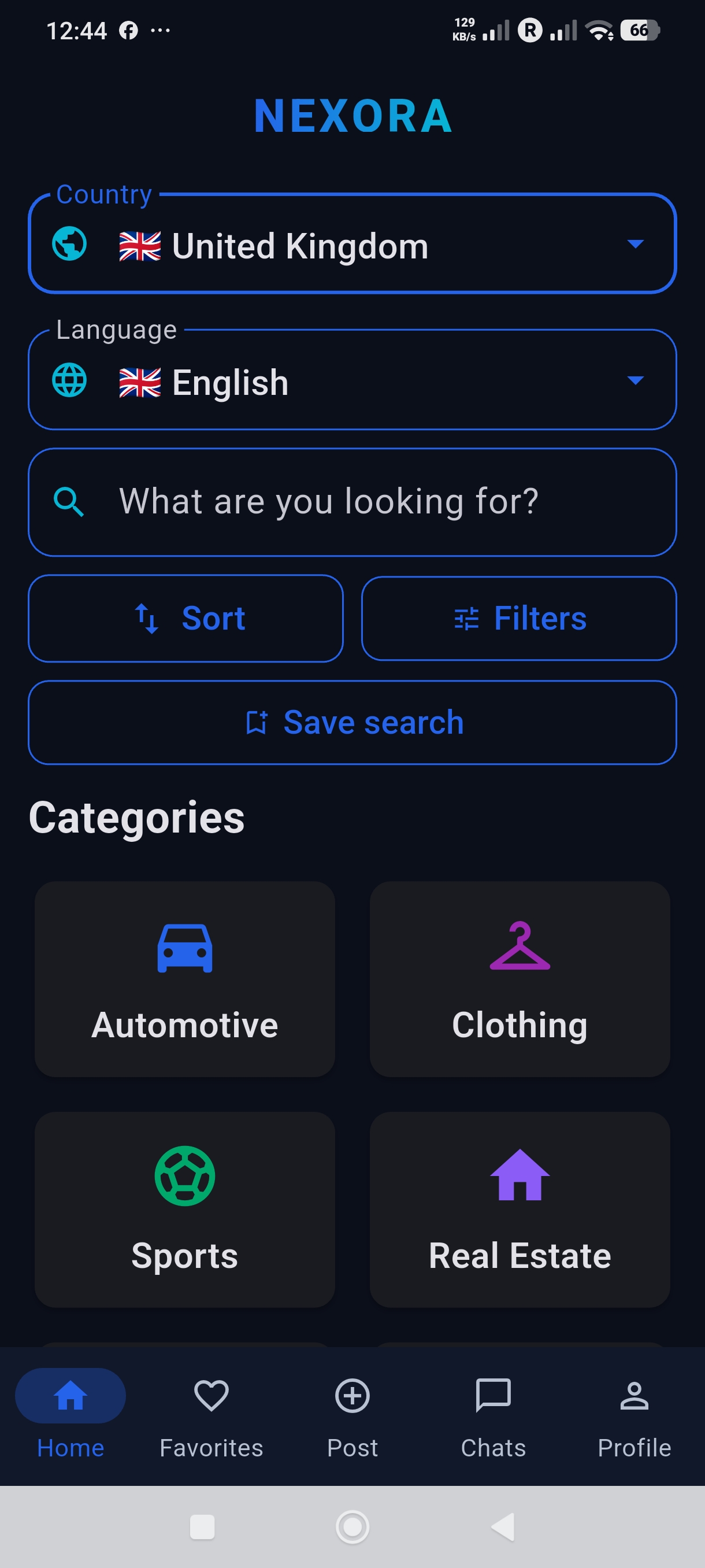Open the Clothing category card
The height and width of the screenshot is (1568, 705).
coord(520,979)
